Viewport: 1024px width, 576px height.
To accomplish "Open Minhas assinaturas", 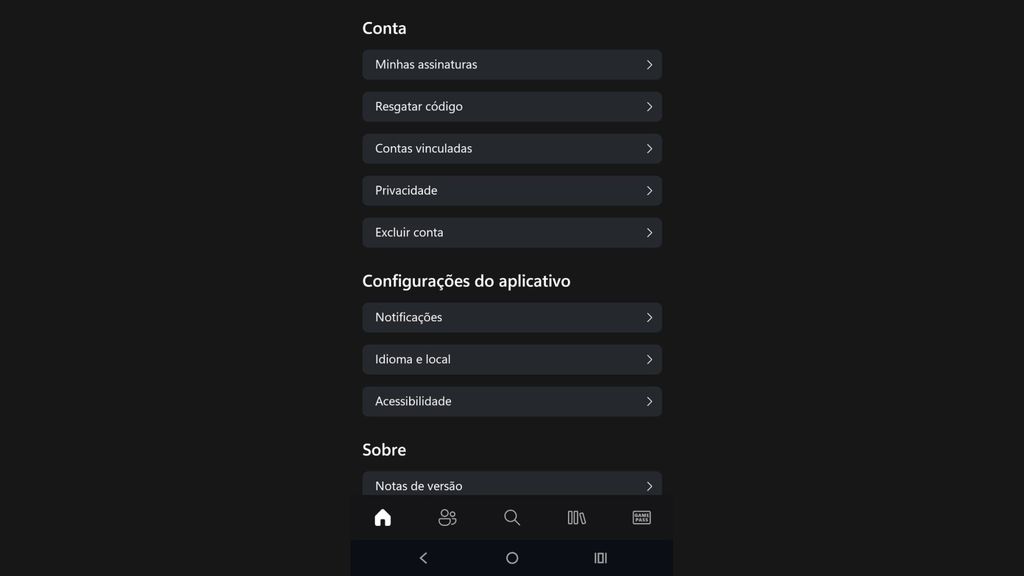I will [511, 65].
